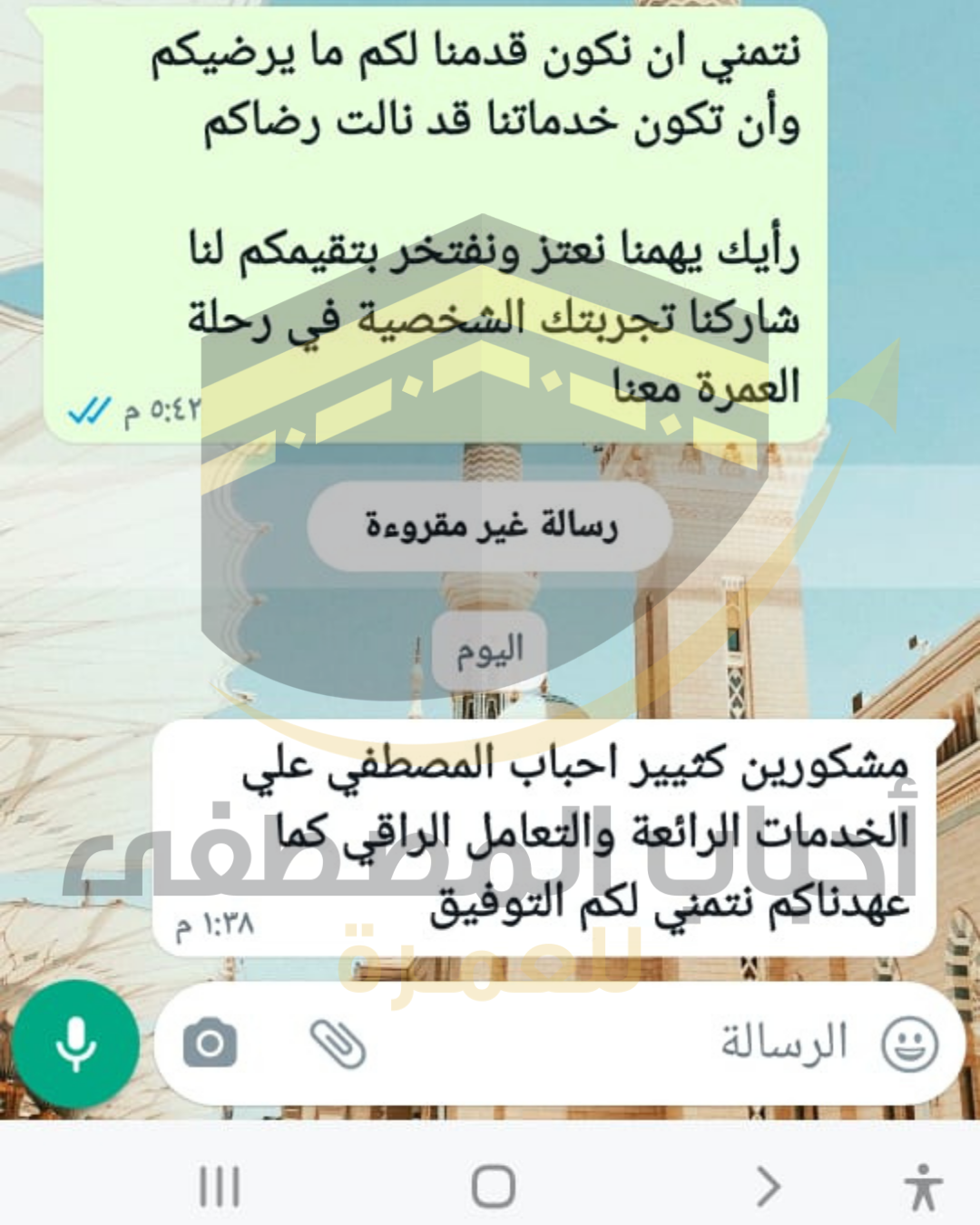Open the camera to send a photo

[x=210, y=1044]
